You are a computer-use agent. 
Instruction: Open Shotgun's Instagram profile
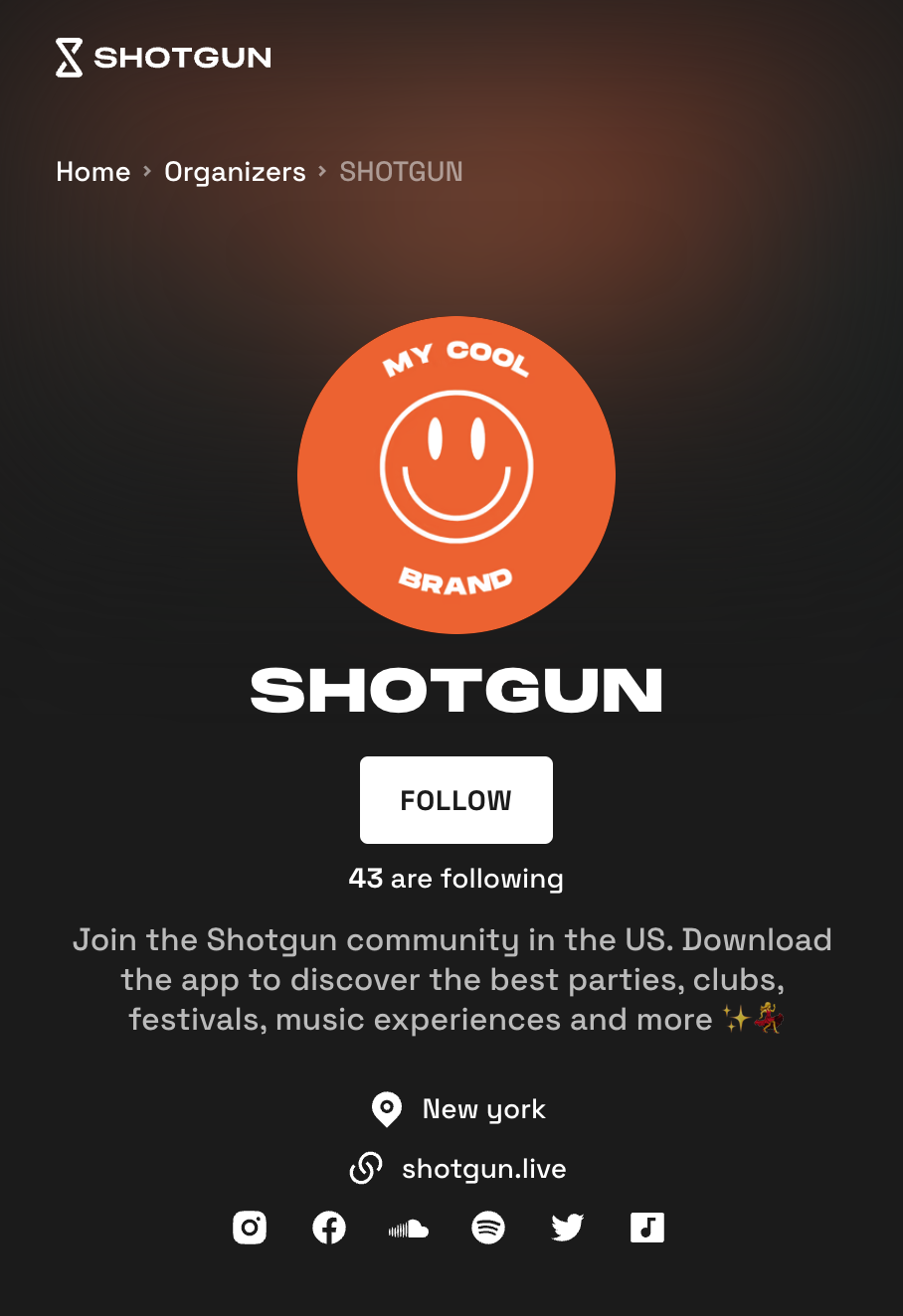click(250, 1228)
